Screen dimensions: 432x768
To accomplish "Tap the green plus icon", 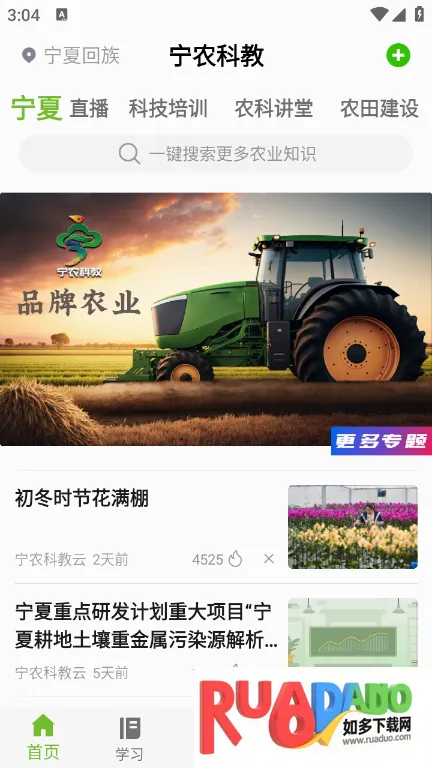I will click(x=398, y=55).
